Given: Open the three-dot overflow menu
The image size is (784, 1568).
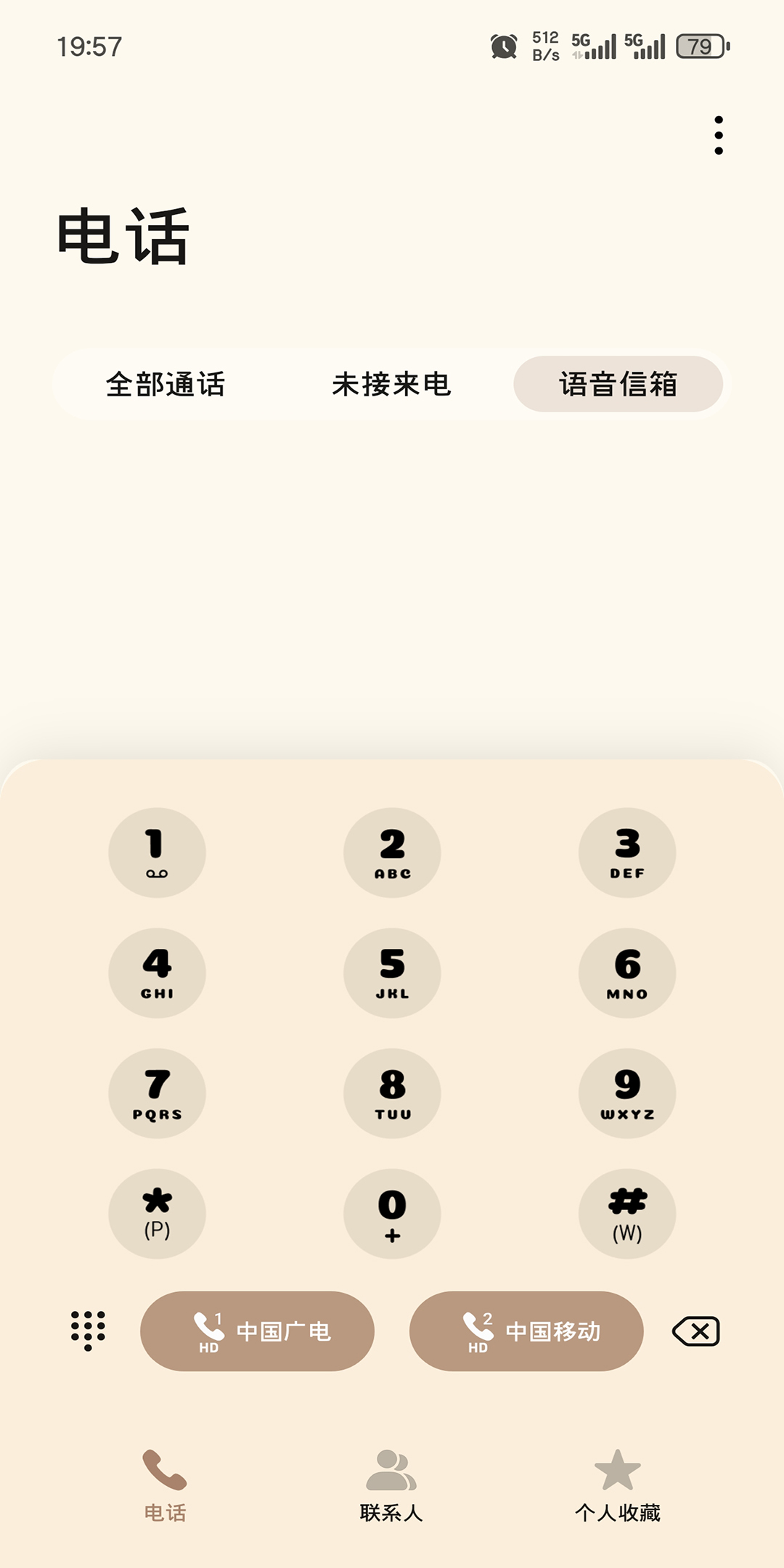Looking at the screenshot, I should pyautogui.click(x=718, y=135).
